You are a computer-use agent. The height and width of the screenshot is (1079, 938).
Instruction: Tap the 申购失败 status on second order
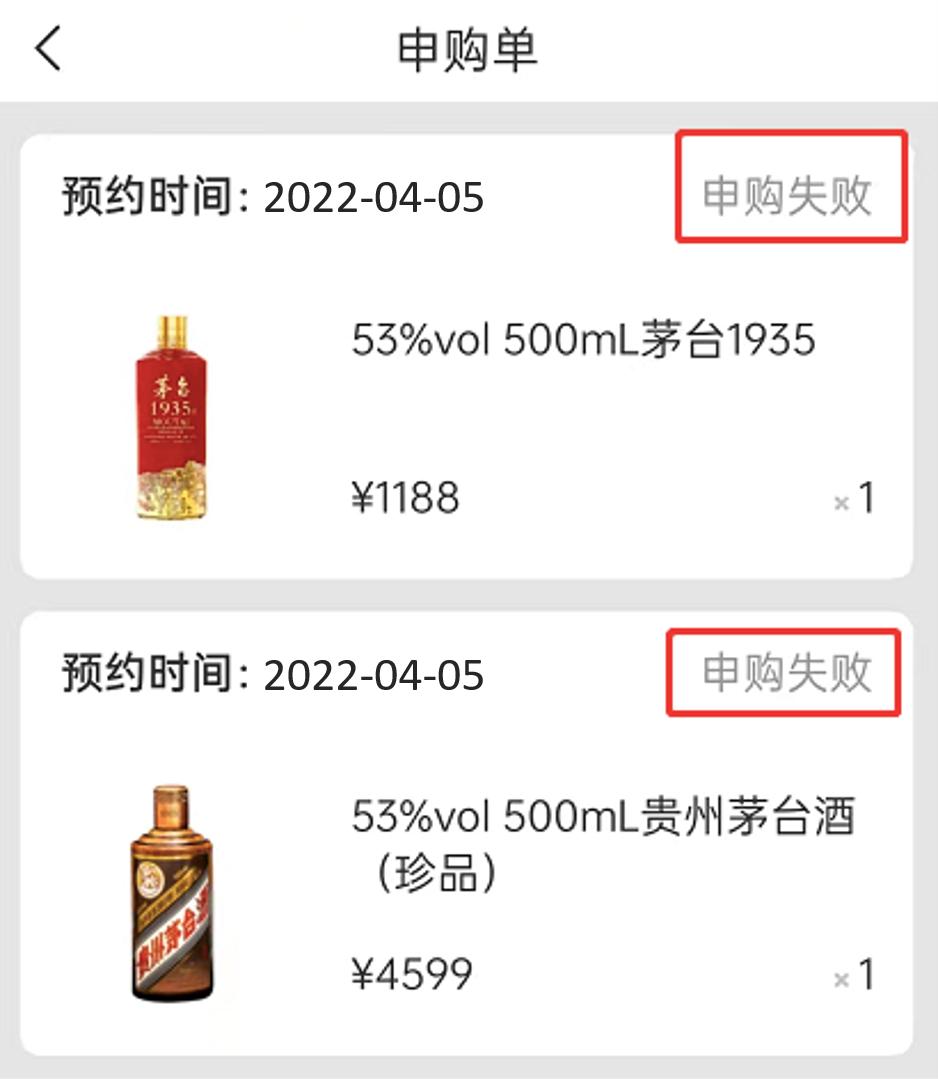coord(783,673)
